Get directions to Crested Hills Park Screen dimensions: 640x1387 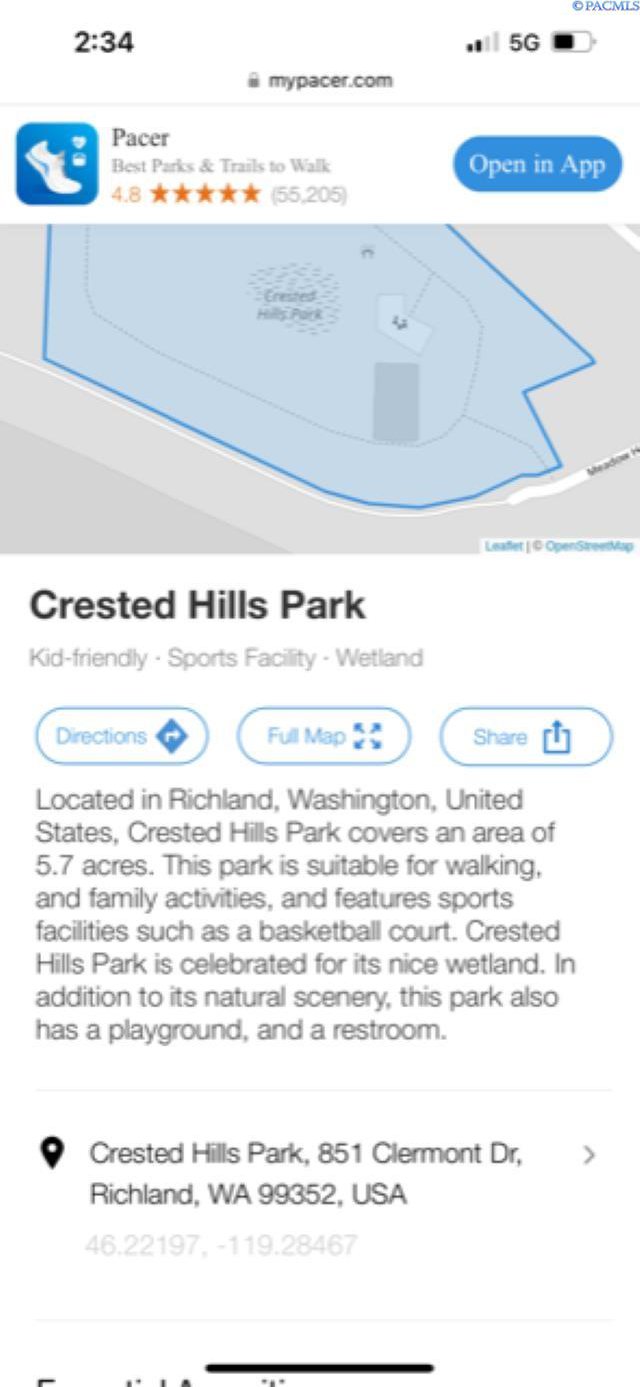tap(122, 737)
